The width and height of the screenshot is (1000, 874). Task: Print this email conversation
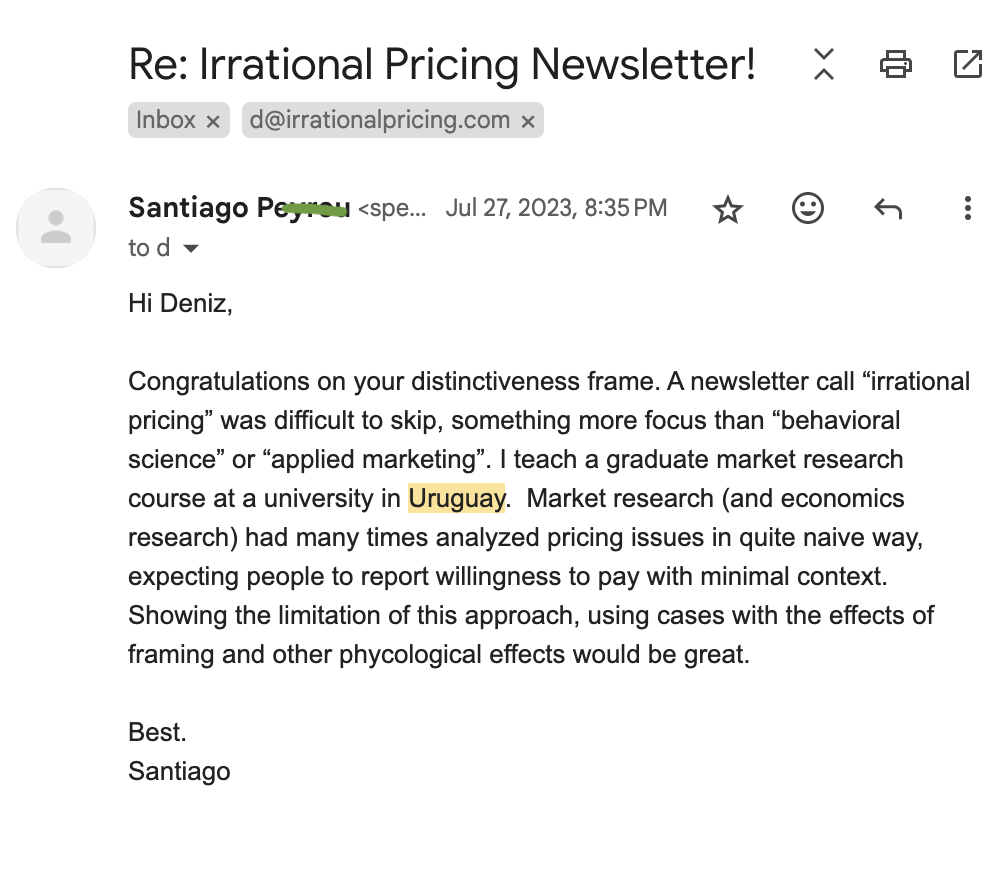tap(895, 65)
